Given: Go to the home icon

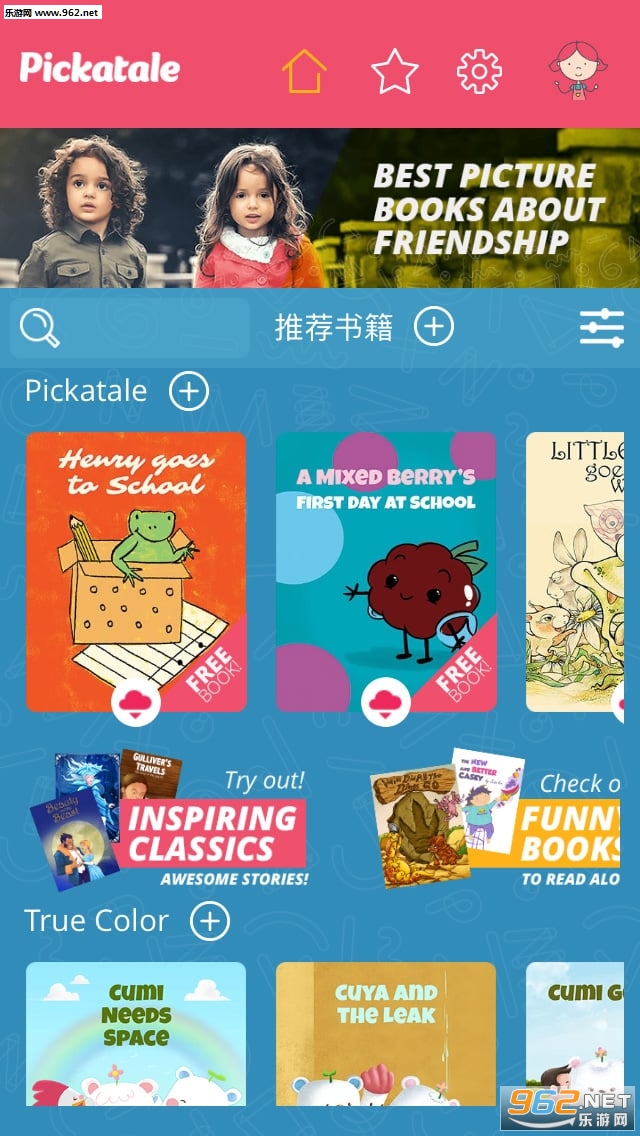Looking at the screenshot, I should 304,71.
